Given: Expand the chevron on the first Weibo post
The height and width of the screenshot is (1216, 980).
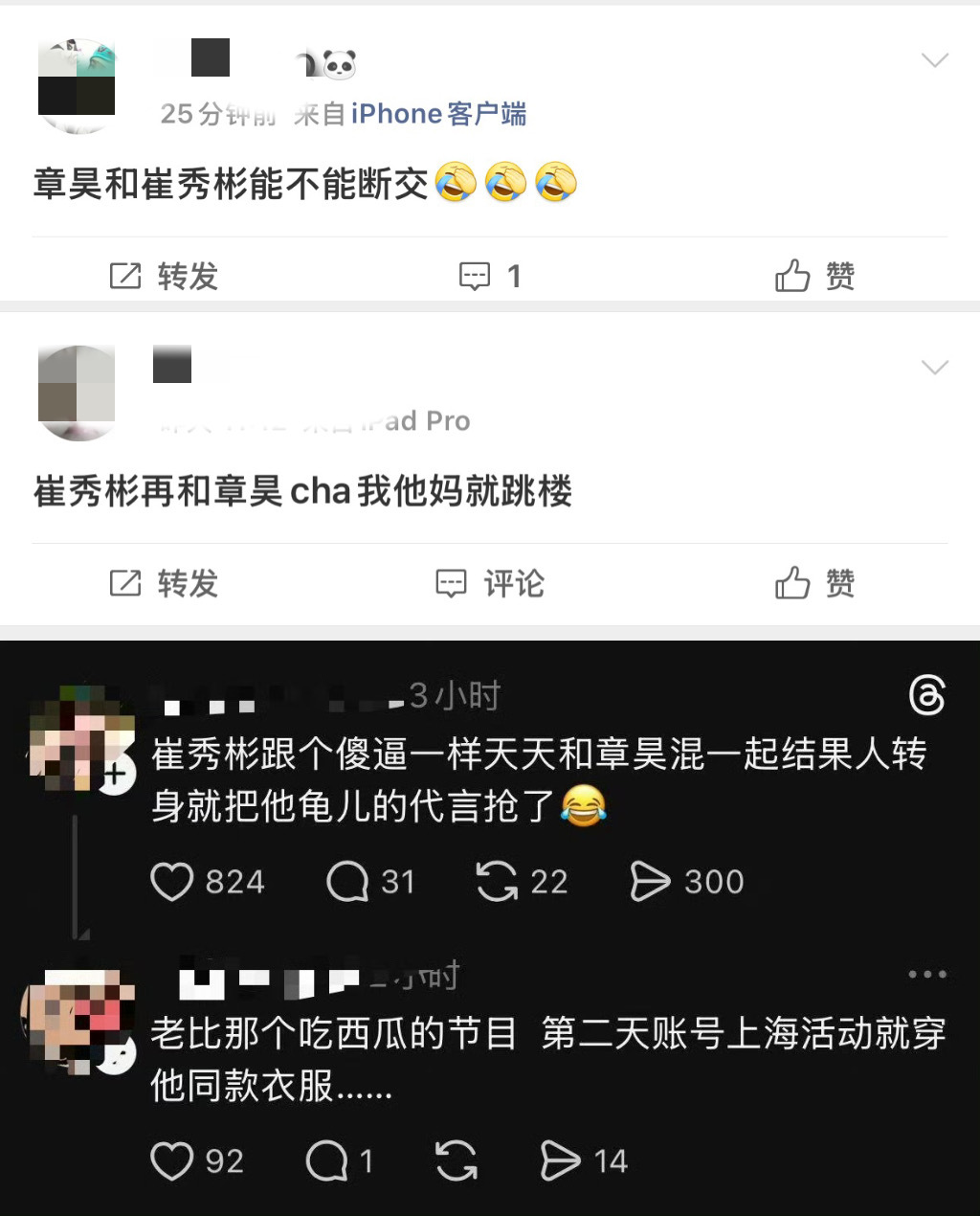Looking at the screenshot, I should pos(934,59).
